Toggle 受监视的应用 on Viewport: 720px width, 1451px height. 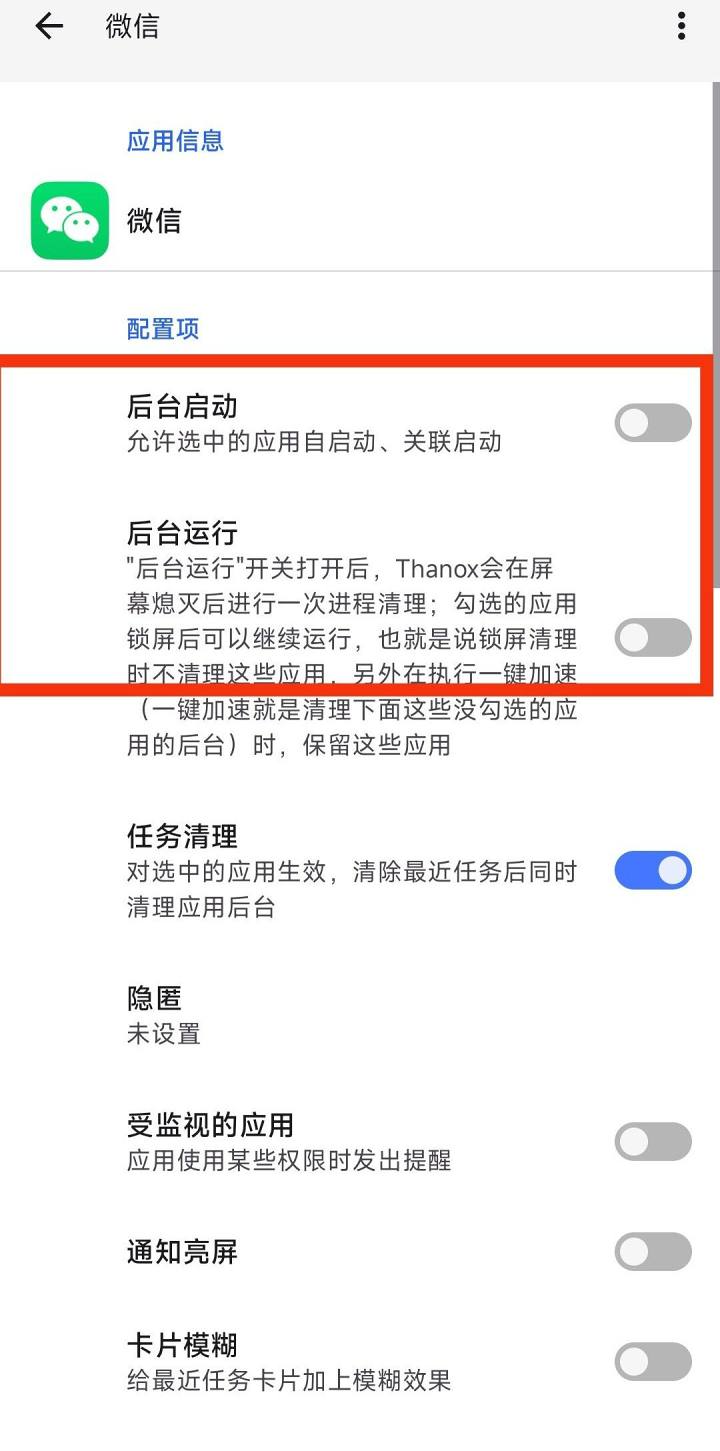coord(653,1141)
